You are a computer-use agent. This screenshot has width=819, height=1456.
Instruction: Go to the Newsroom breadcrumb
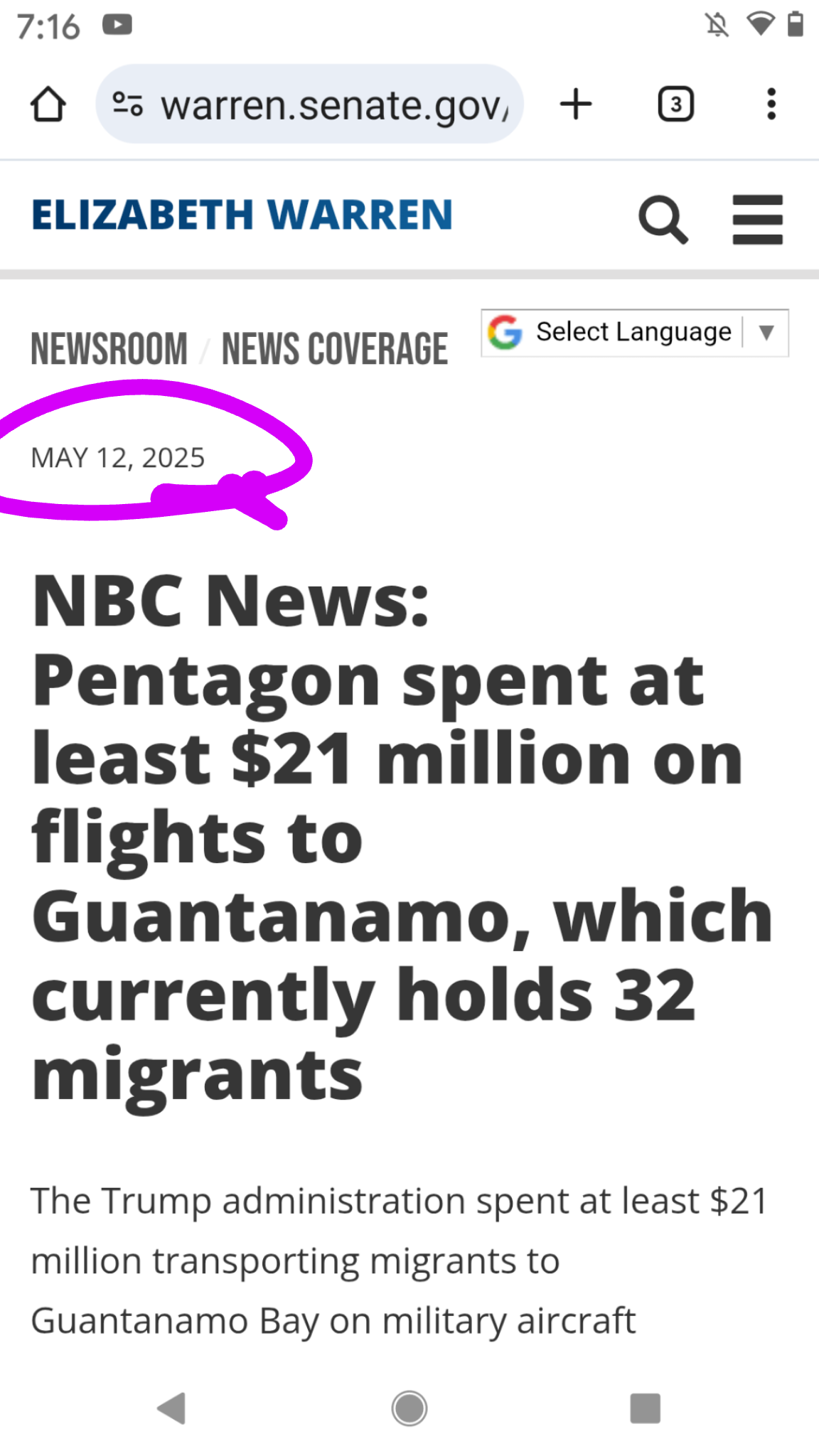(x=109, y=349)
